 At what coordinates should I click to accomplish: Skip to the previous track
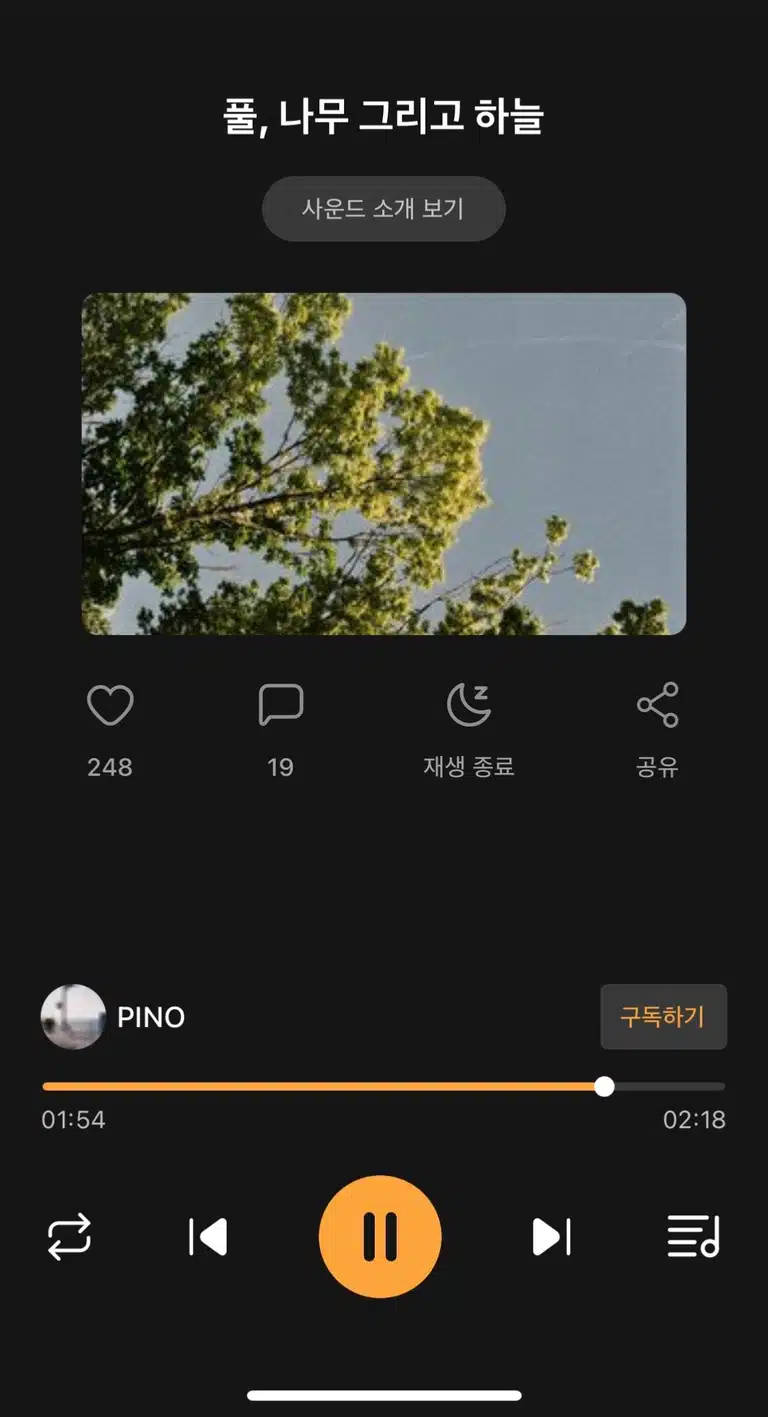click(x=208, y=1237)
